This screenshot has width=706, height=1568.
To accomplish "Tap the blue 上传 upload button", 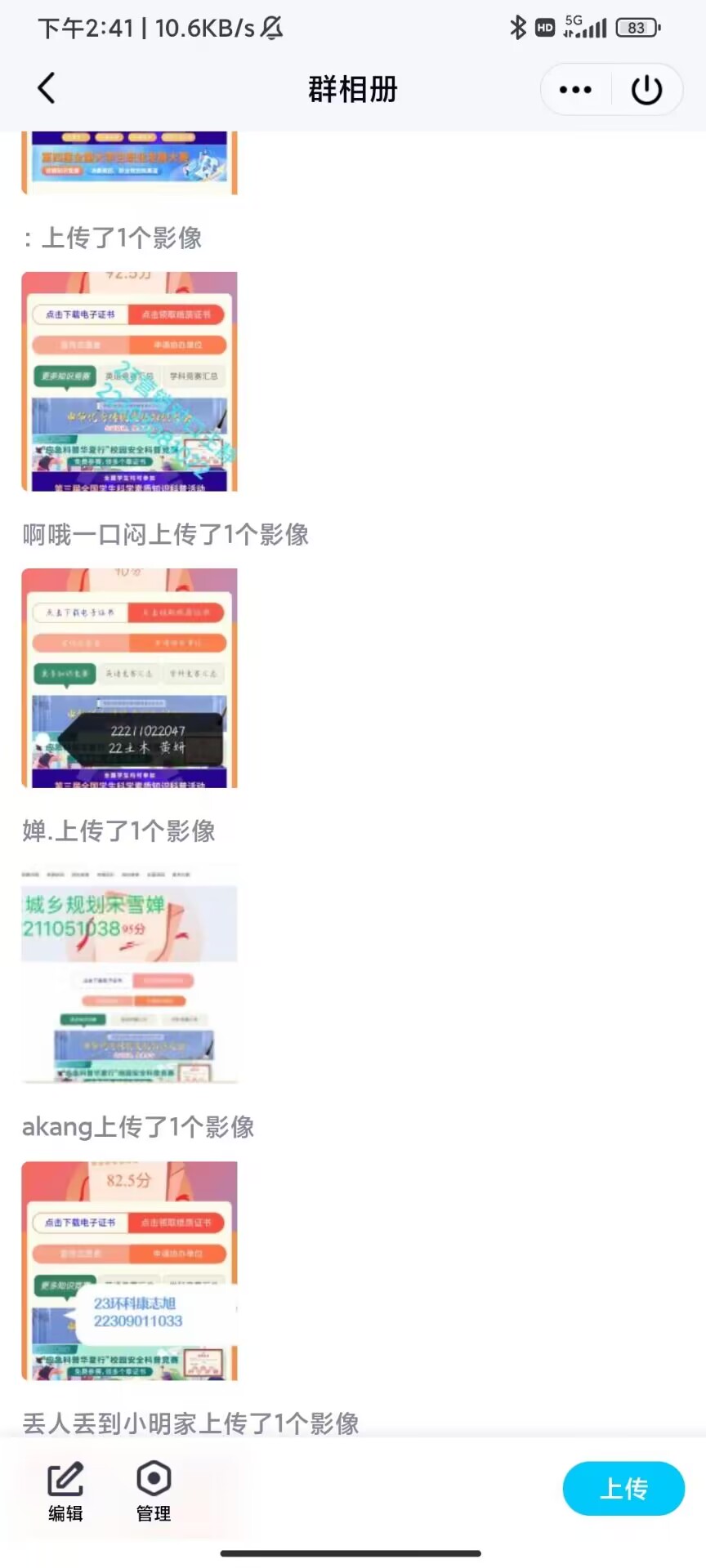I will (x=623, y=1488).
